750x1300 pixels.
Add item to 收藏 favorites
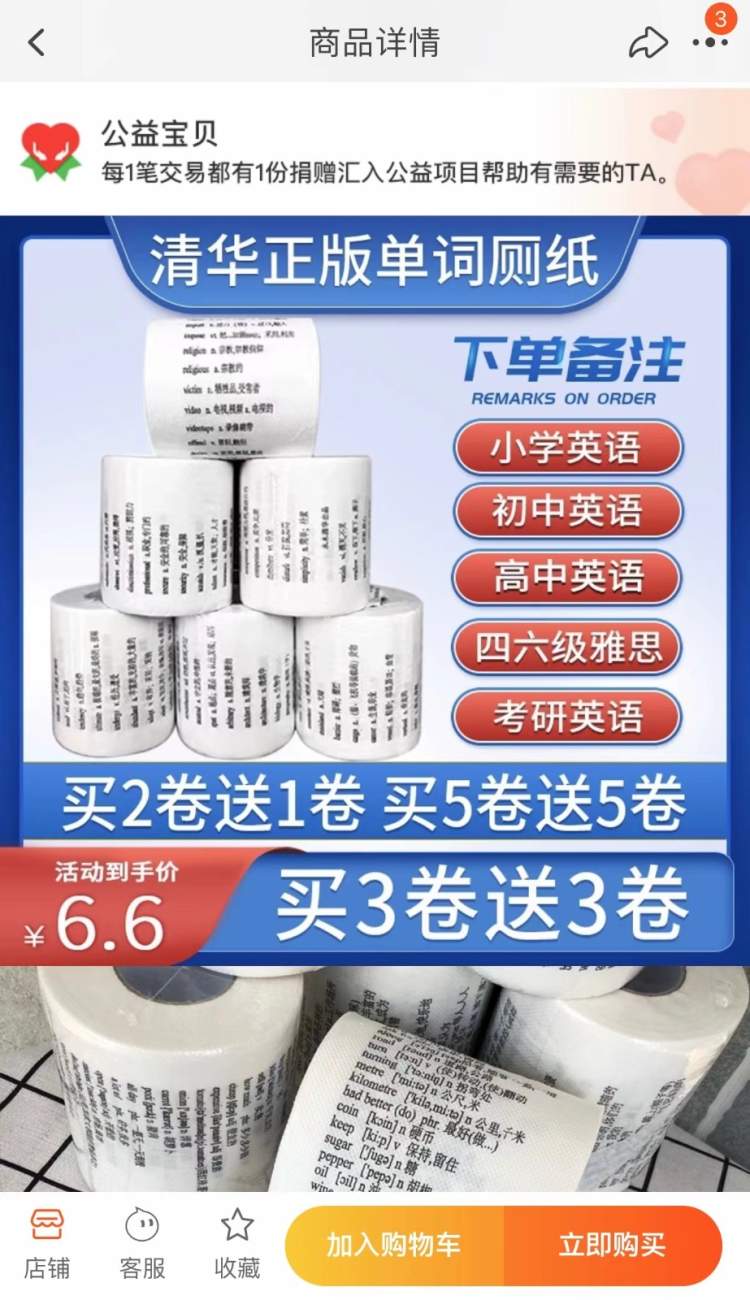(x=237, y=1244)
